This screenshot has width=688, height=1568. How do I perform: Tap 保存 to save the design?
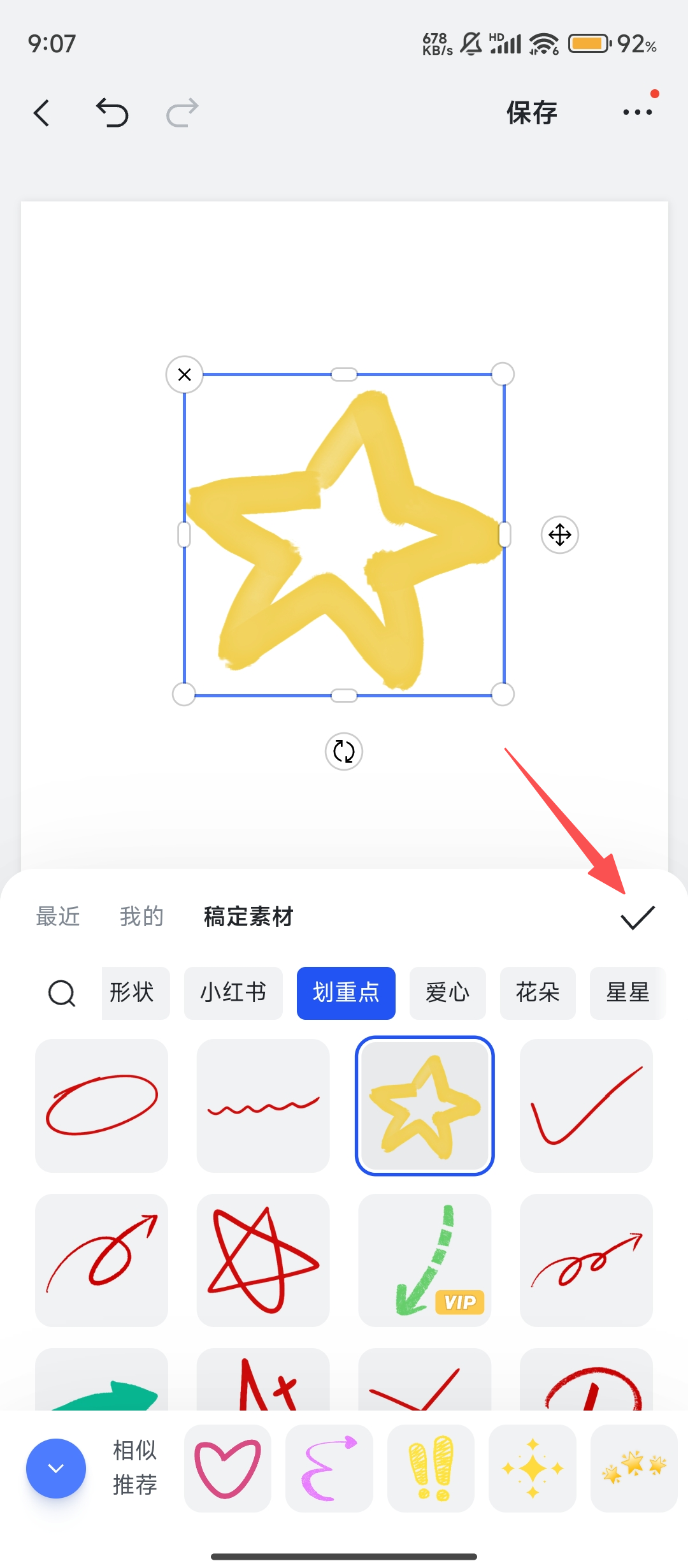click(531, 113)
